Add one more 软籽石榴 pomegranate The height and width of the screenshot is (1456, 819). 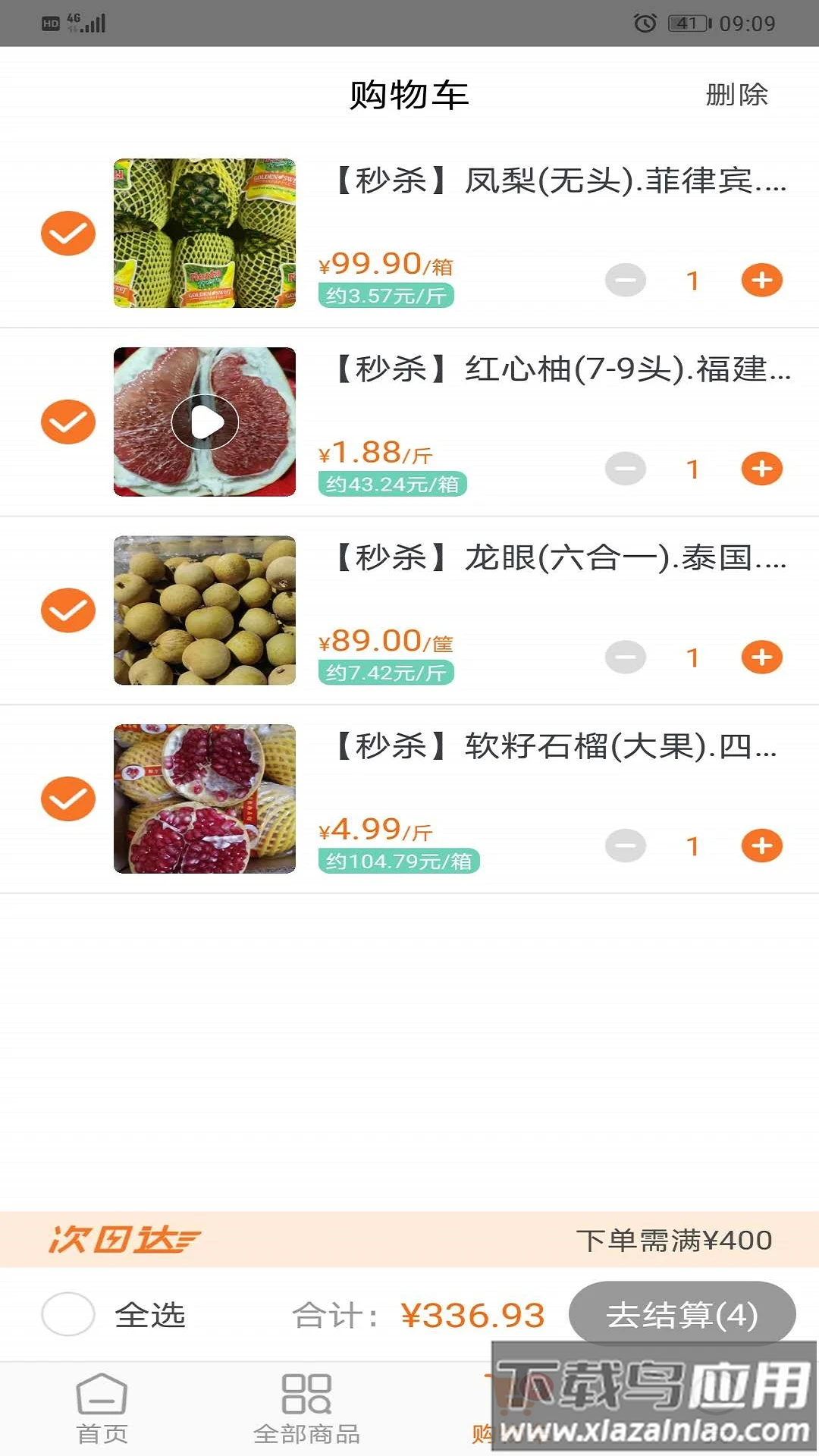coord(761,846)
